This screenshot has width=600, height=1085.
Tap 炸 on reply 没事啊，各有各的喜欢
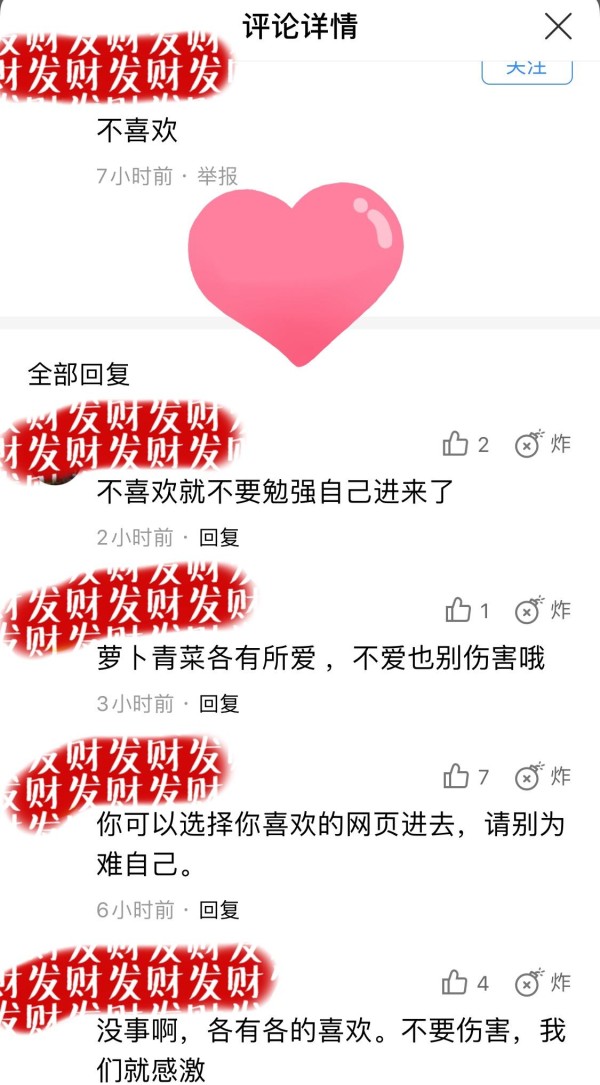pyautogui.click(x=542, y=983)
